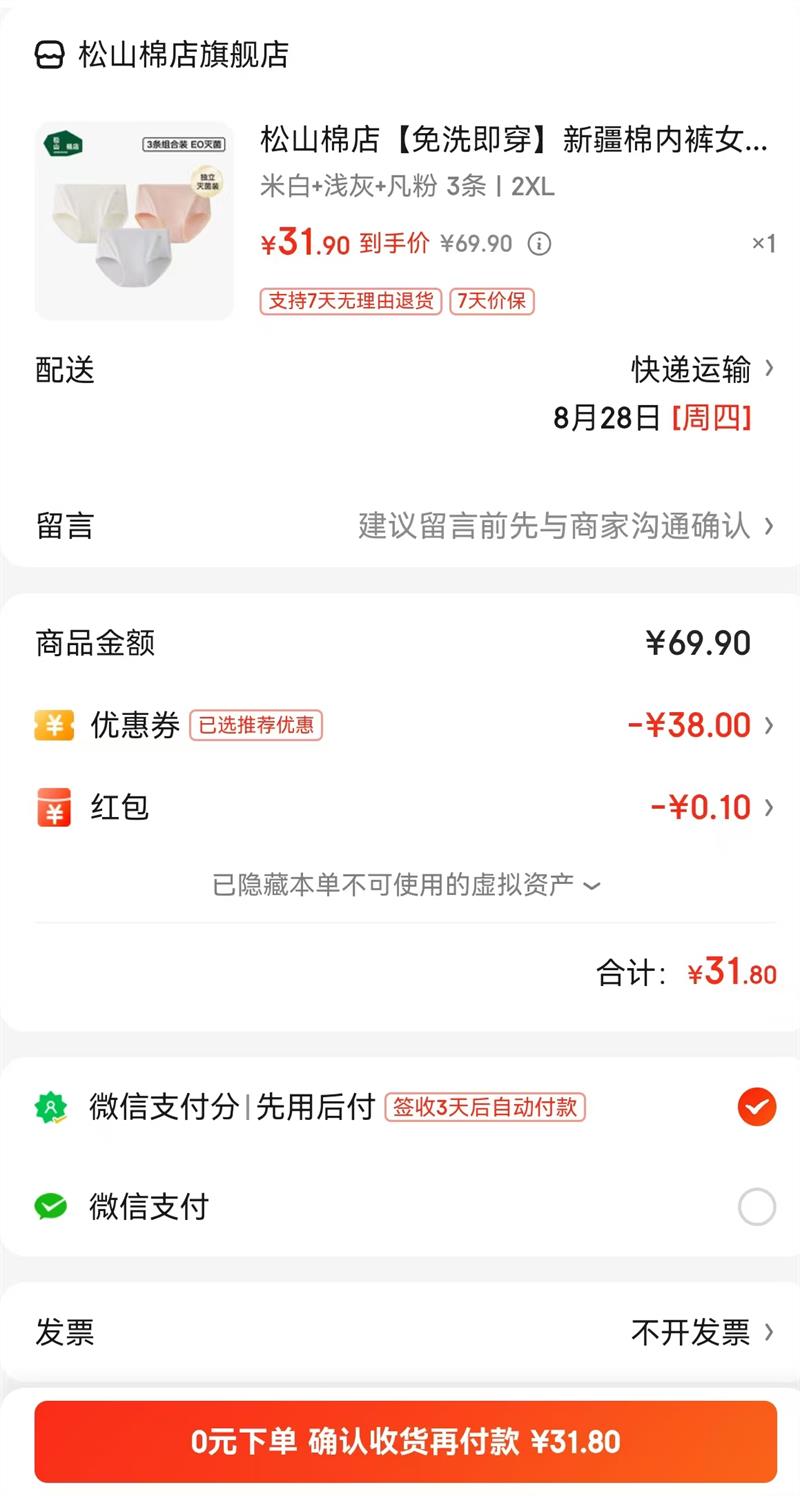Tap 0元下单 确认收货再付款 button
Screen dimensions: 800x1496
pos(405,1441)
